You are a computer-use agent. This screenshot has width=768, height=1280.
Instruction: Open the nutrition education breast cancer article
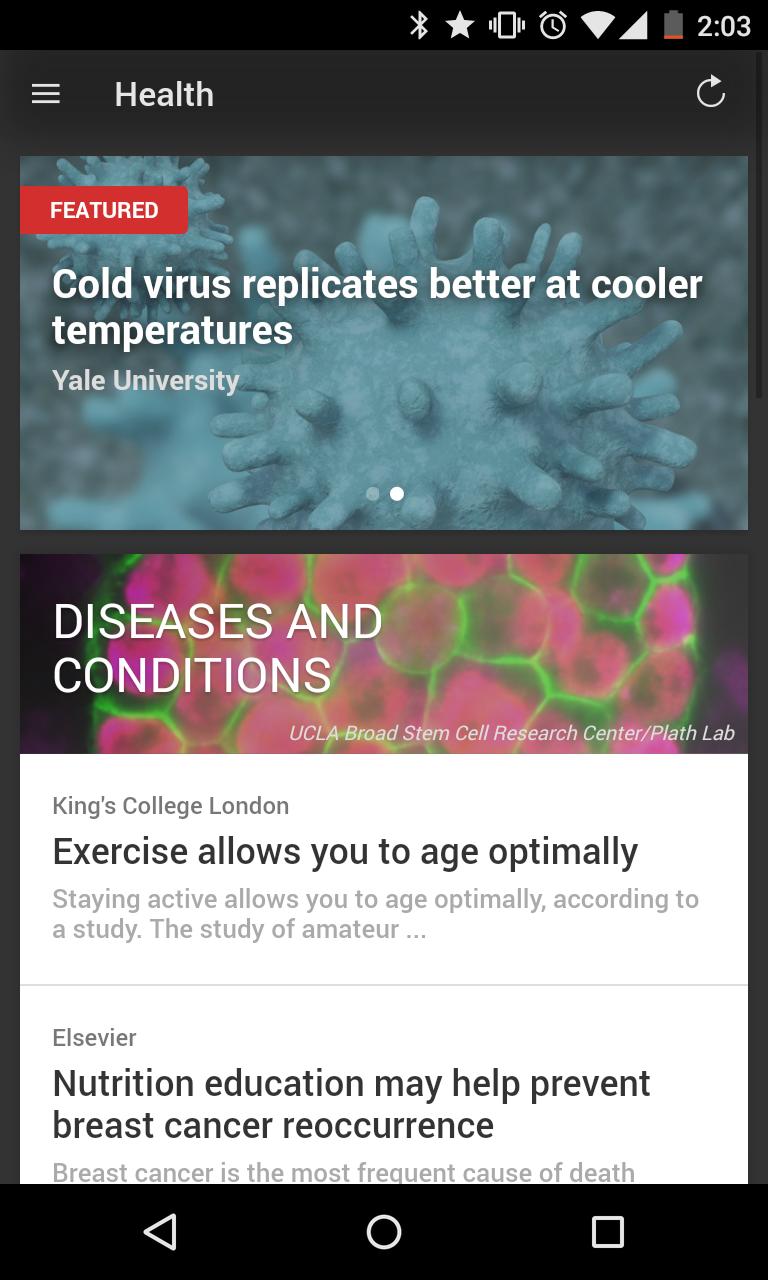pyautogui.click(x=351, y=1104)
